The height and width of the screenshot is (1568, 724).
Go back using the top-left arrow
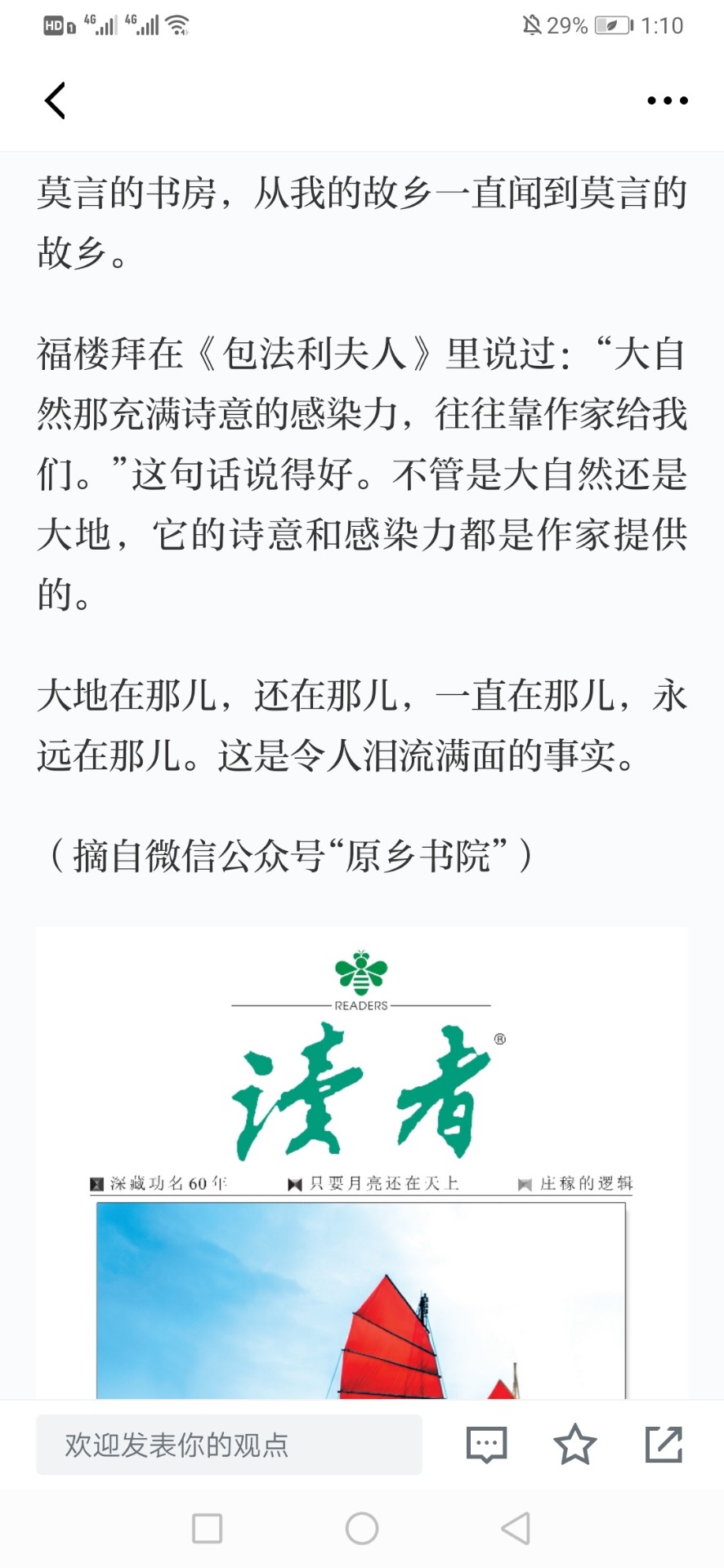click(x=55, y=101)
